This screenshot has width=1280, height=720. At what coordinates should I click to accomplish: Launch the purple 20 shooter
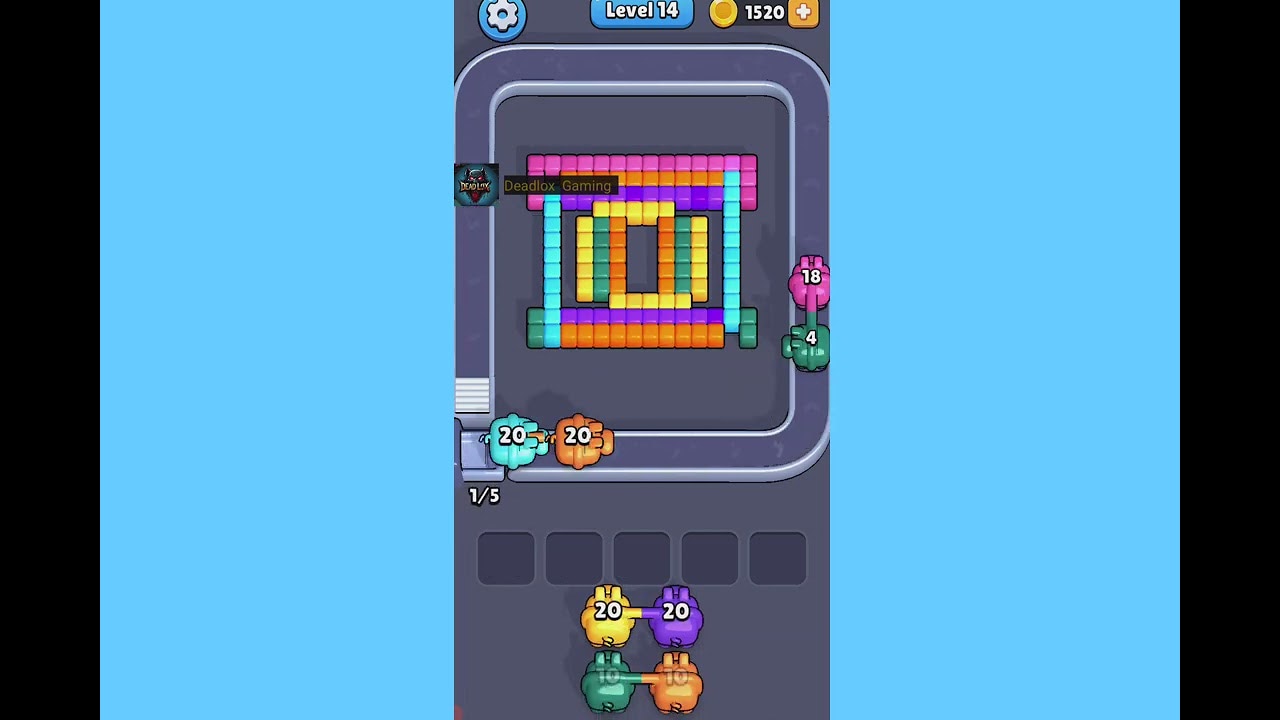(676, 614)
